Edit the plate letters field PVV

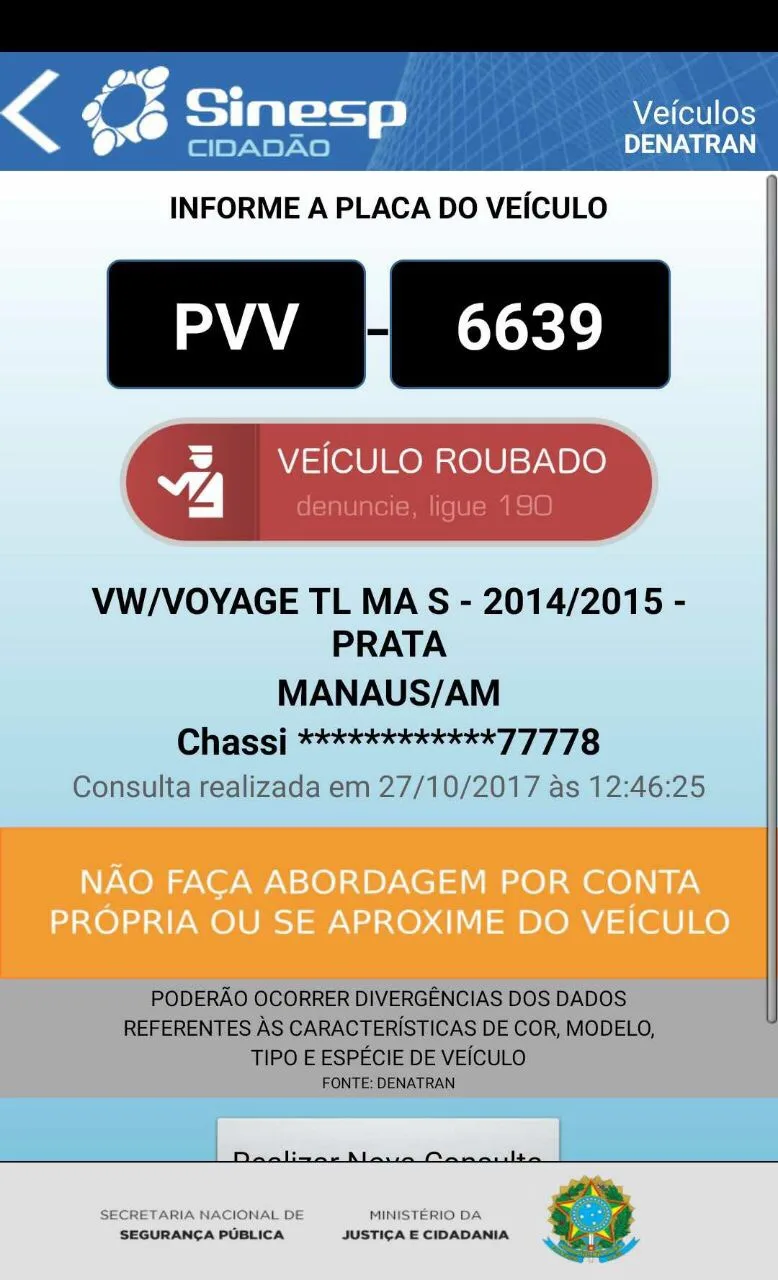[236, 324]
